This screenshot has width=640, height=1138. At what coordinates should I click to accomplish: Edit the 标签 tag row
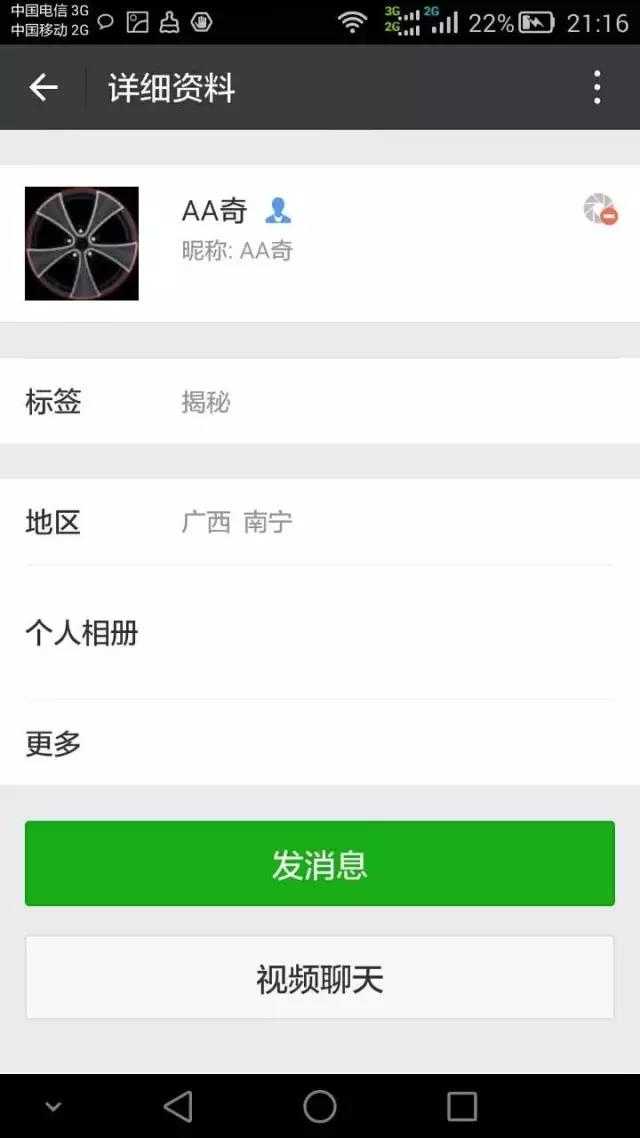pos(320,402)
